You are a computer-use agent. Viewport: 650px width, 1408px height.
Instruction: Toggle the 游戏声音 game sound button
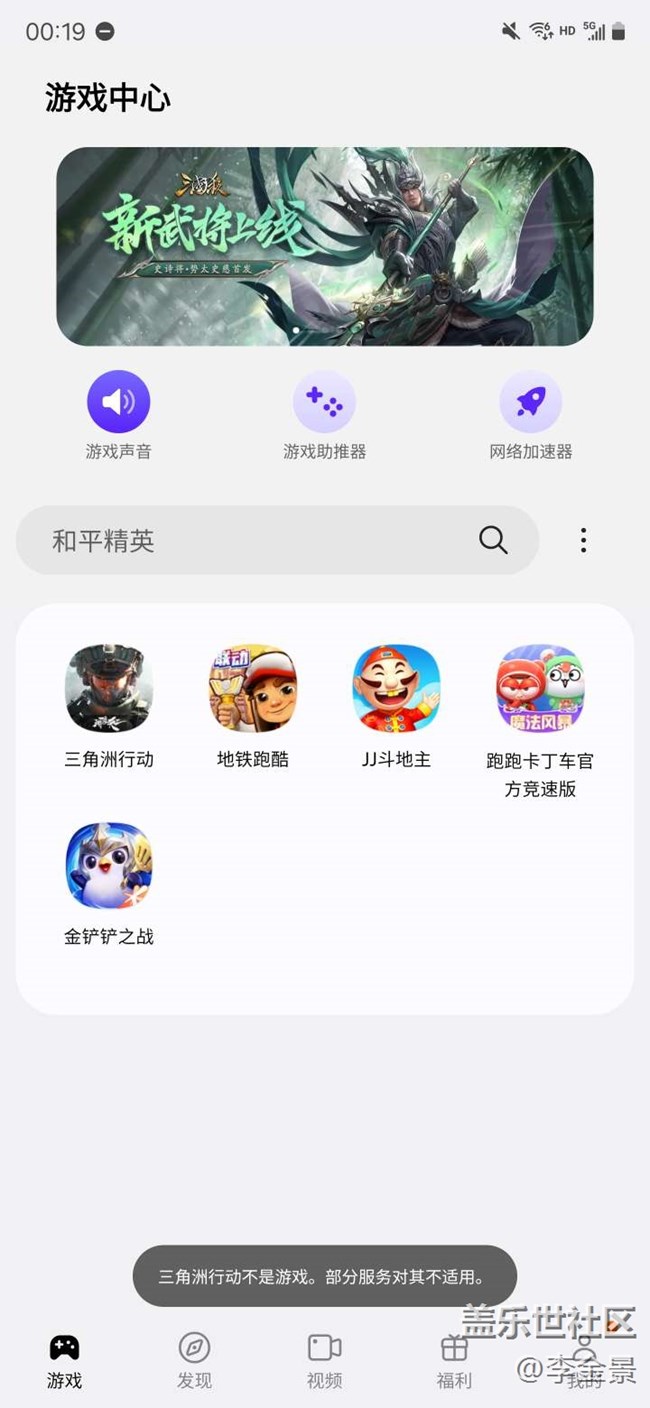click(x=118, y=402)
